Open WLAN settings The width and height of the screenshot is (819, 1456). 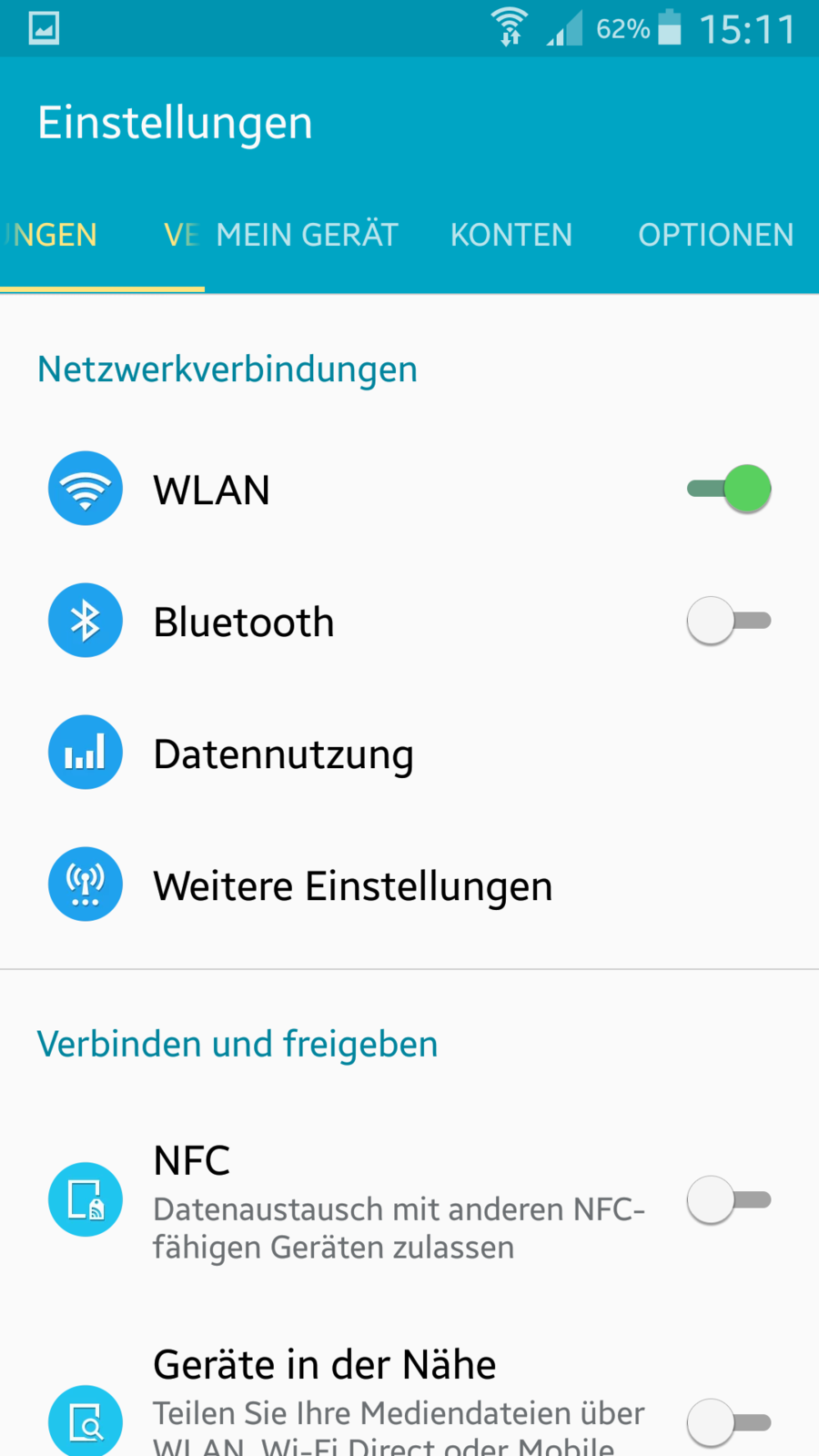211,490
